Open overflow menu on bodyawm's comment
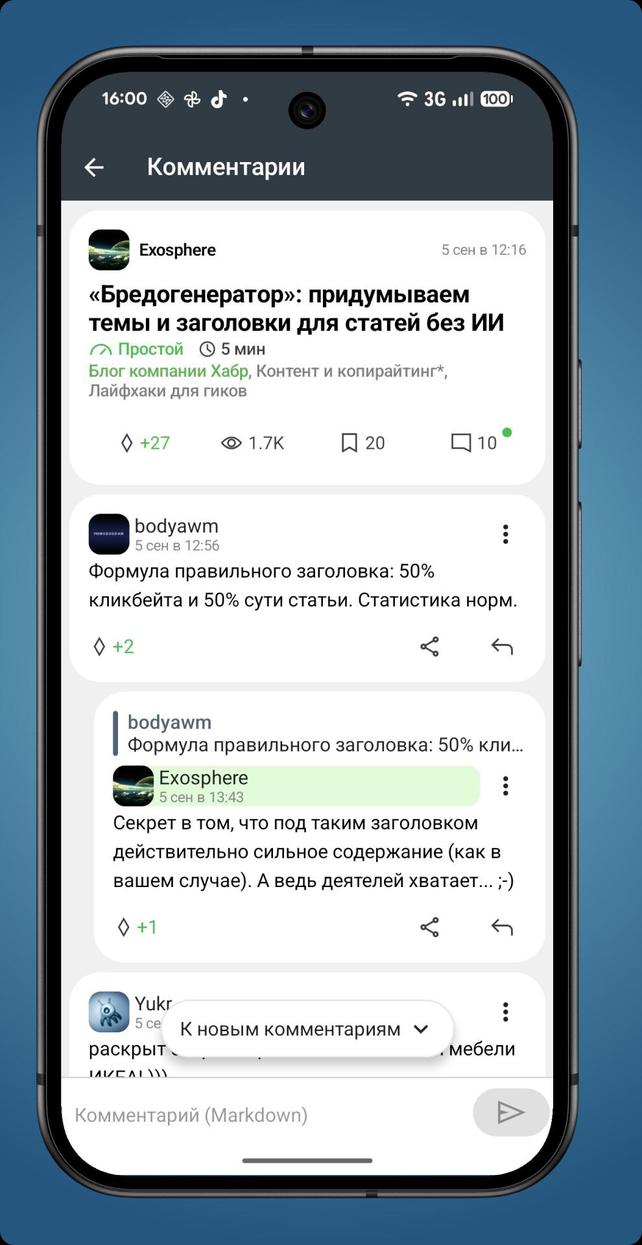The width and height of the screenshot is (642, 1245). click(505, 534)
